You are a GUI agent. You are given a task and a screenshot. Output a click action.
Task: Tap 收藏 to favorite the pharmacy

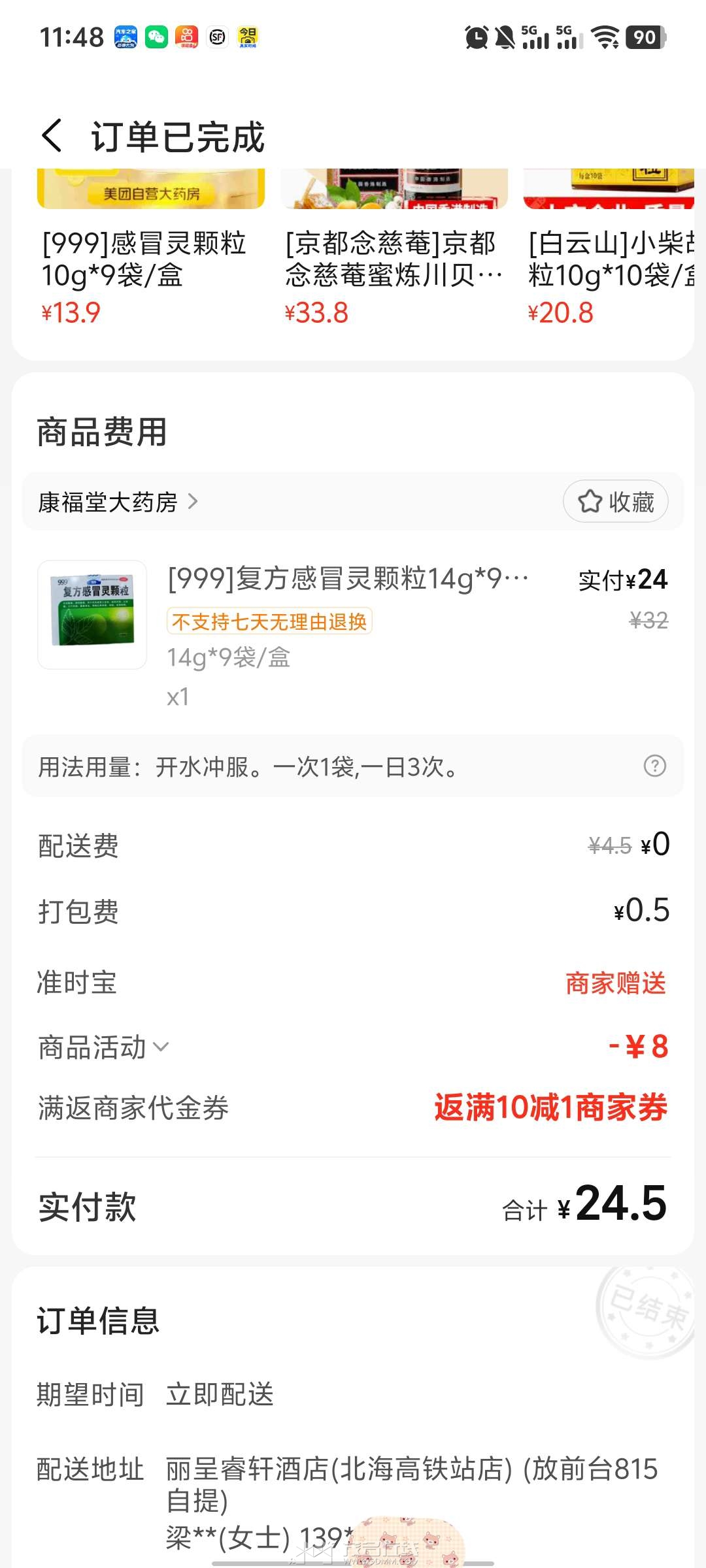coord(615,502)
